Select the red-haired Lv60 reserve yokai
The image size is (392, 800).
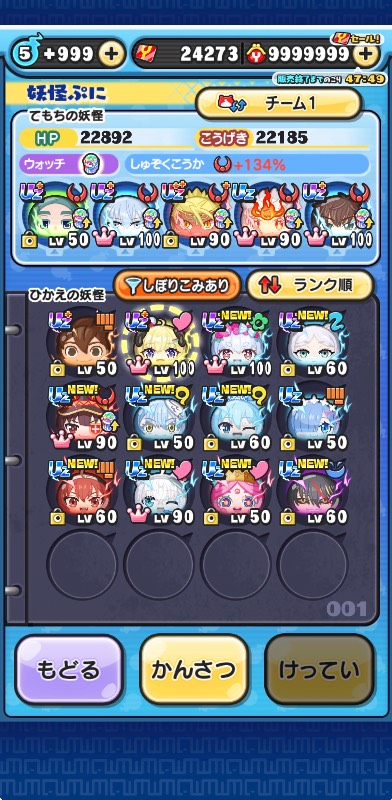pos(83,492)
